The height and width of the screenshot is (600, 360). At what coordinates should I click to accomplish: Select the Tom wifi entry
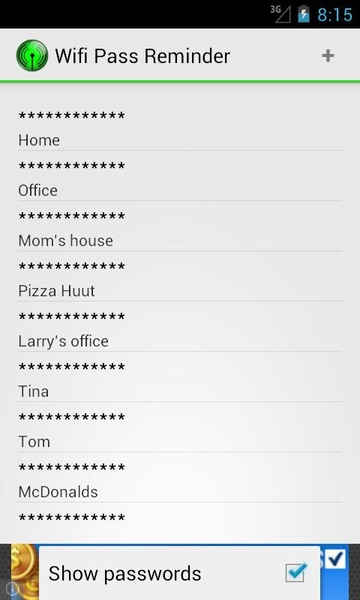(179, 427)
